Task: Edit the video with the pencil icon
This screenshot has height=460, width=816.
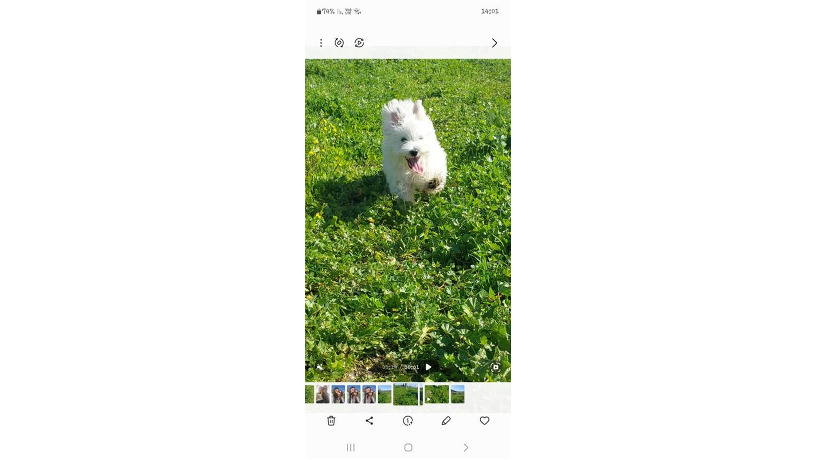Action: 446,421
